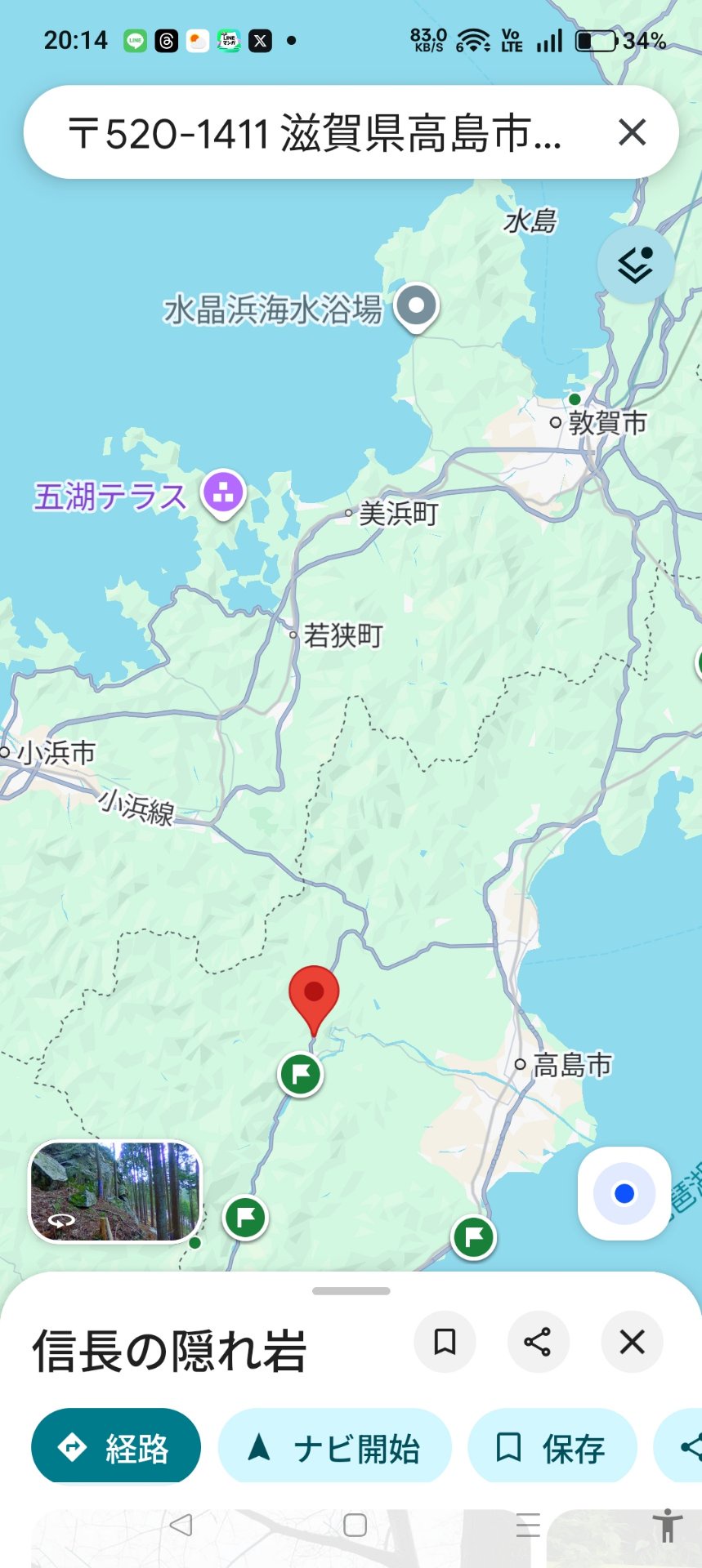Select the 五湖テラス map pin
Image resolution: width=702 pixels, height=1568 pixels.
tap(223, 493)
